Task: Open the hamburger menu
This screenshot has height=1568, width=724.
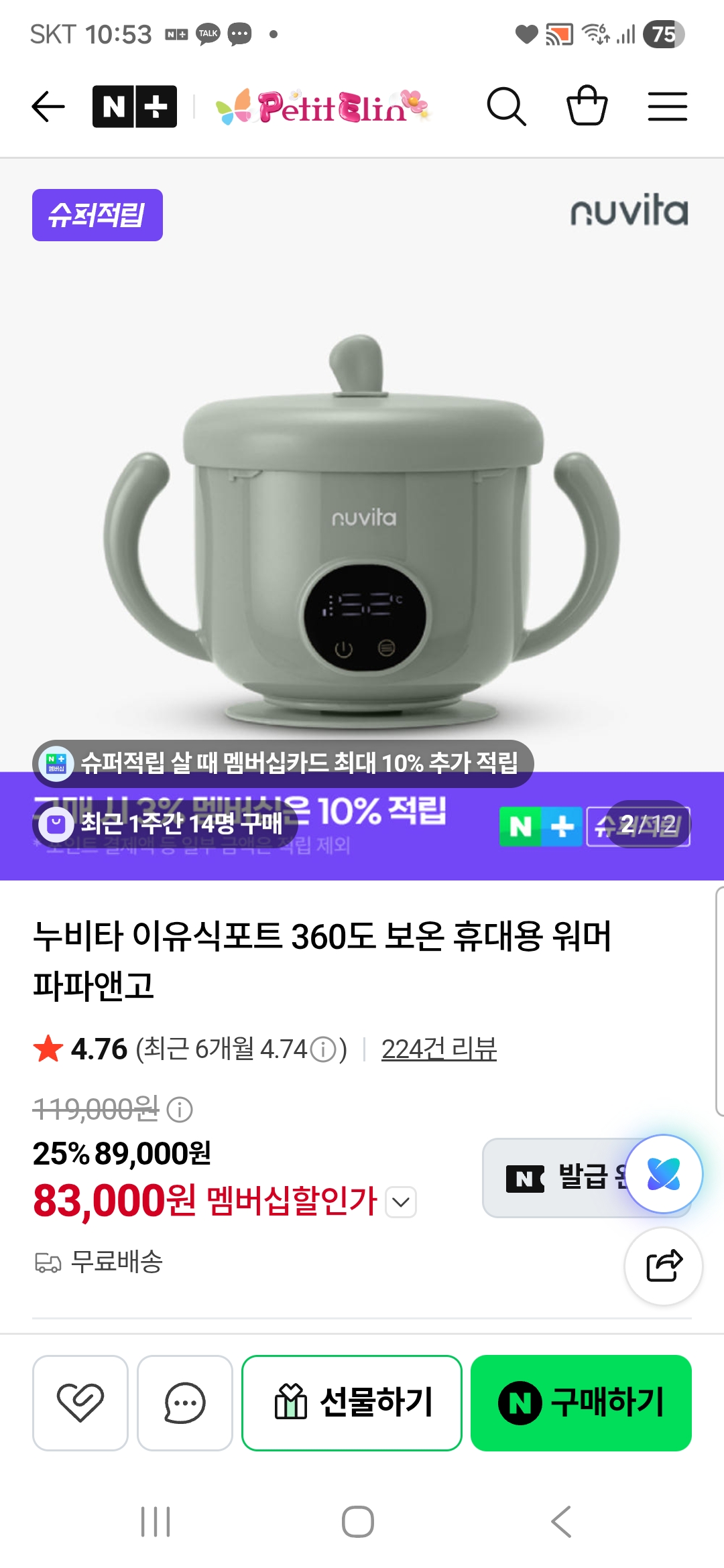Action: pos(668,107)
